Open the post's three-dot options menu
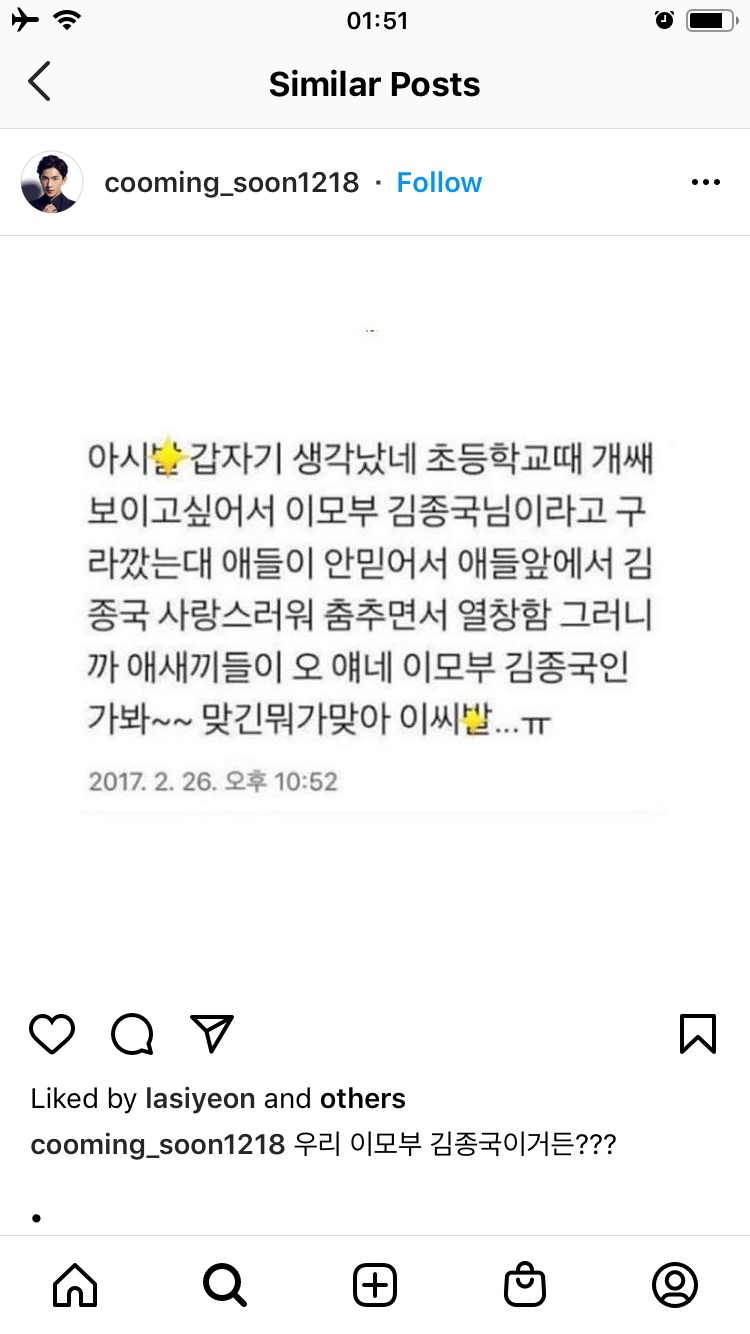Screen dimensions: 750x1334 point(706,183)
